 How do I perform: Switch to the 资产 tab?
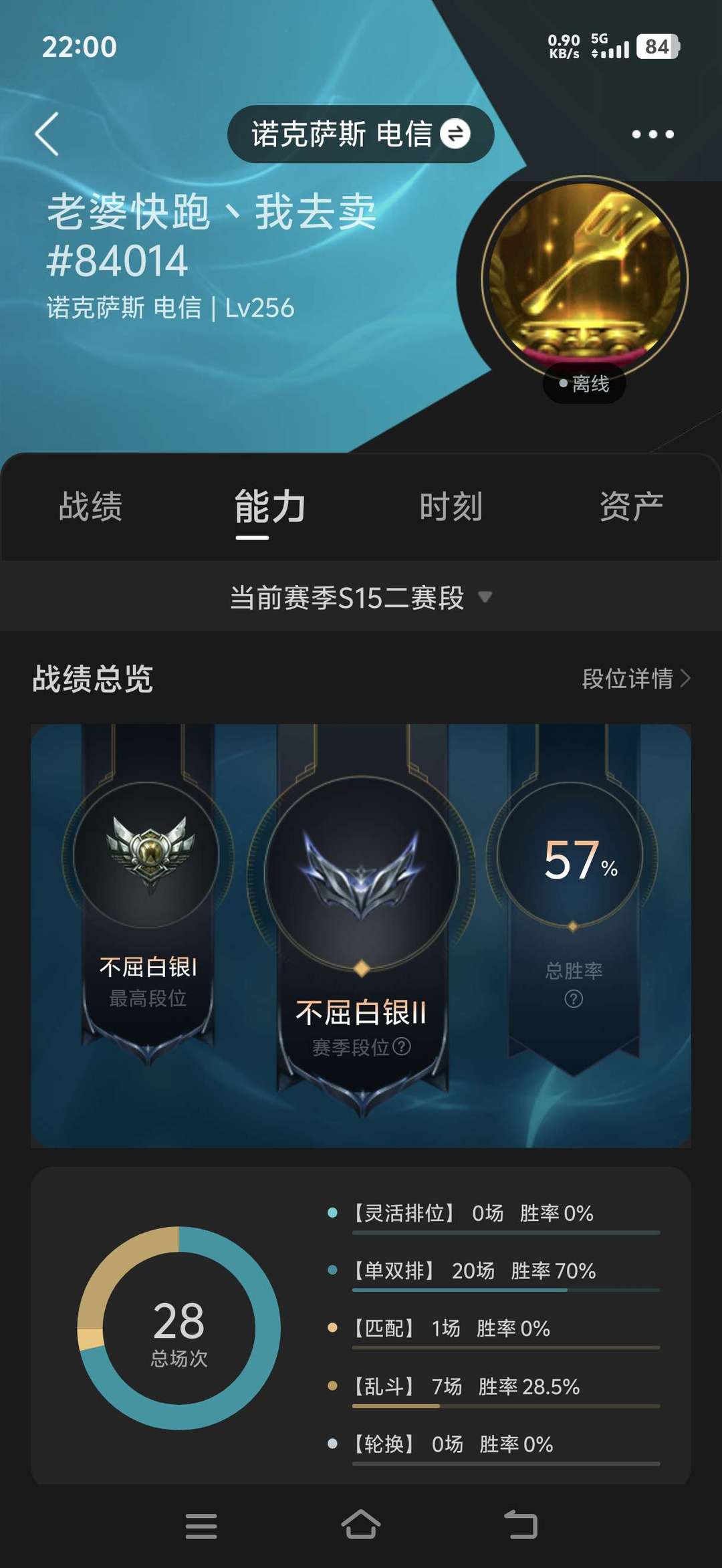pyautogui.click(x=631, y=506)
